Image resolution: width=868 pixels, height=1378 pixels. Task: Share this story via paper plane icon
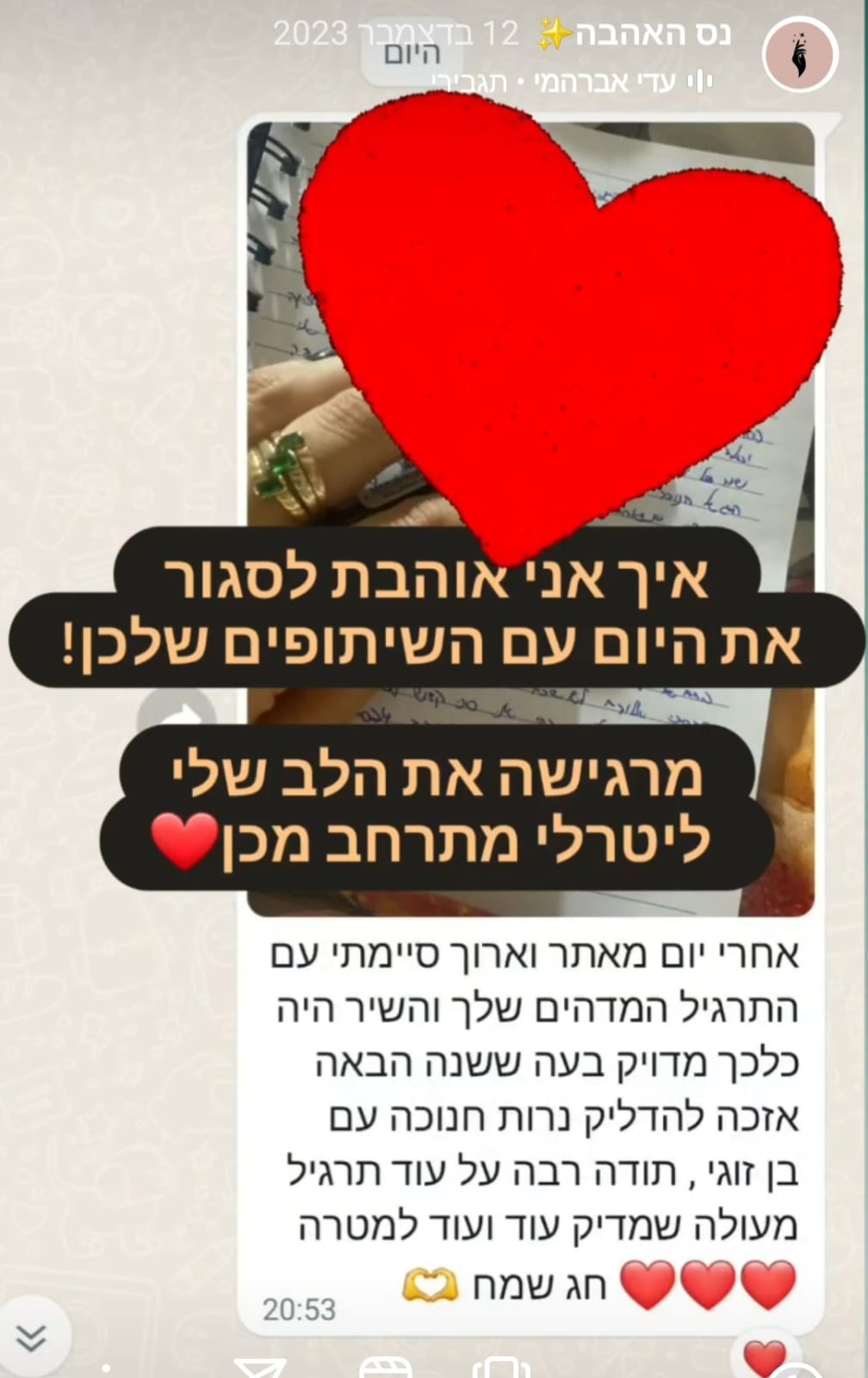click(x=261, y=1368)
